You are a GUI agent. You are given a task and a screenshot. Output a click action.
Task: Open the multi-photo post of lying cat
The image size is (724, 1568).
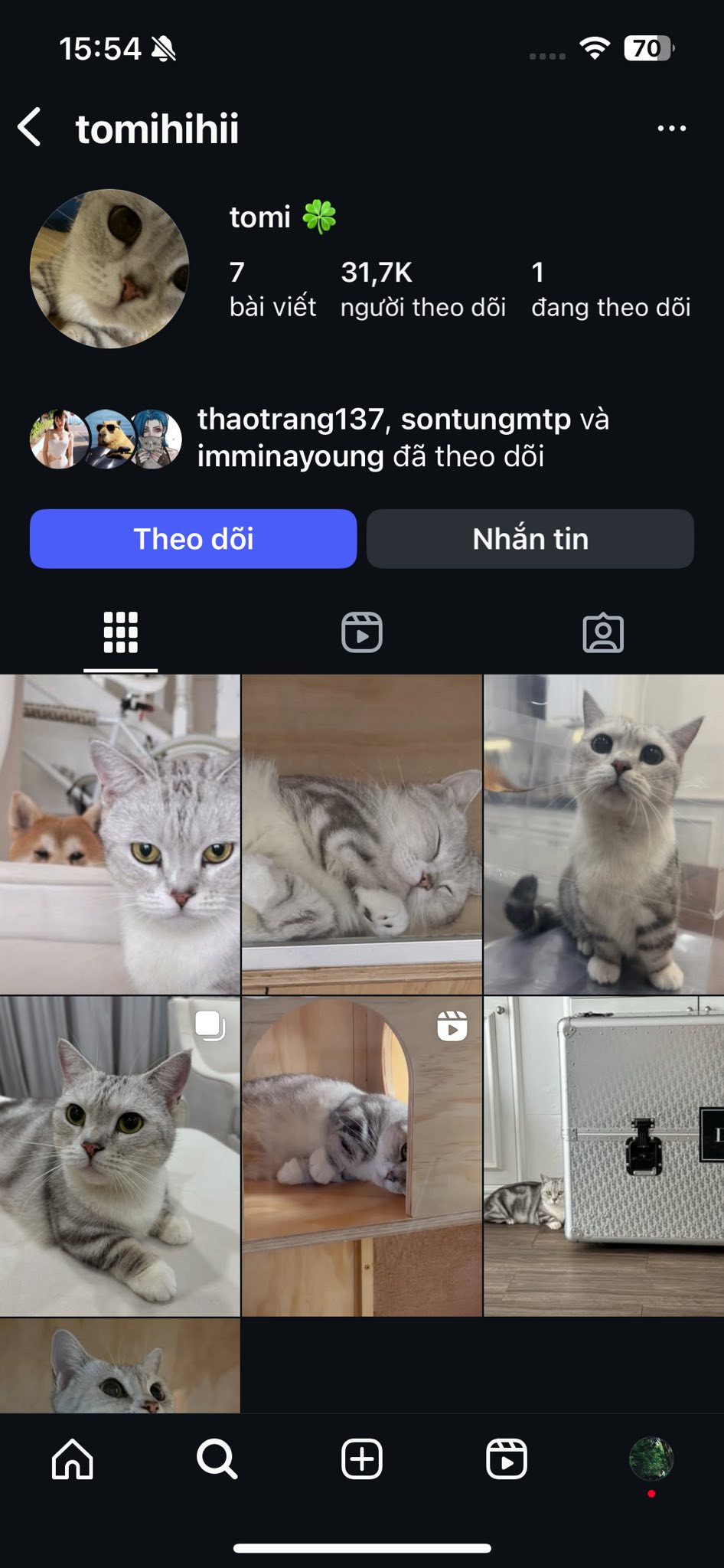click(x=120, y=1156)
